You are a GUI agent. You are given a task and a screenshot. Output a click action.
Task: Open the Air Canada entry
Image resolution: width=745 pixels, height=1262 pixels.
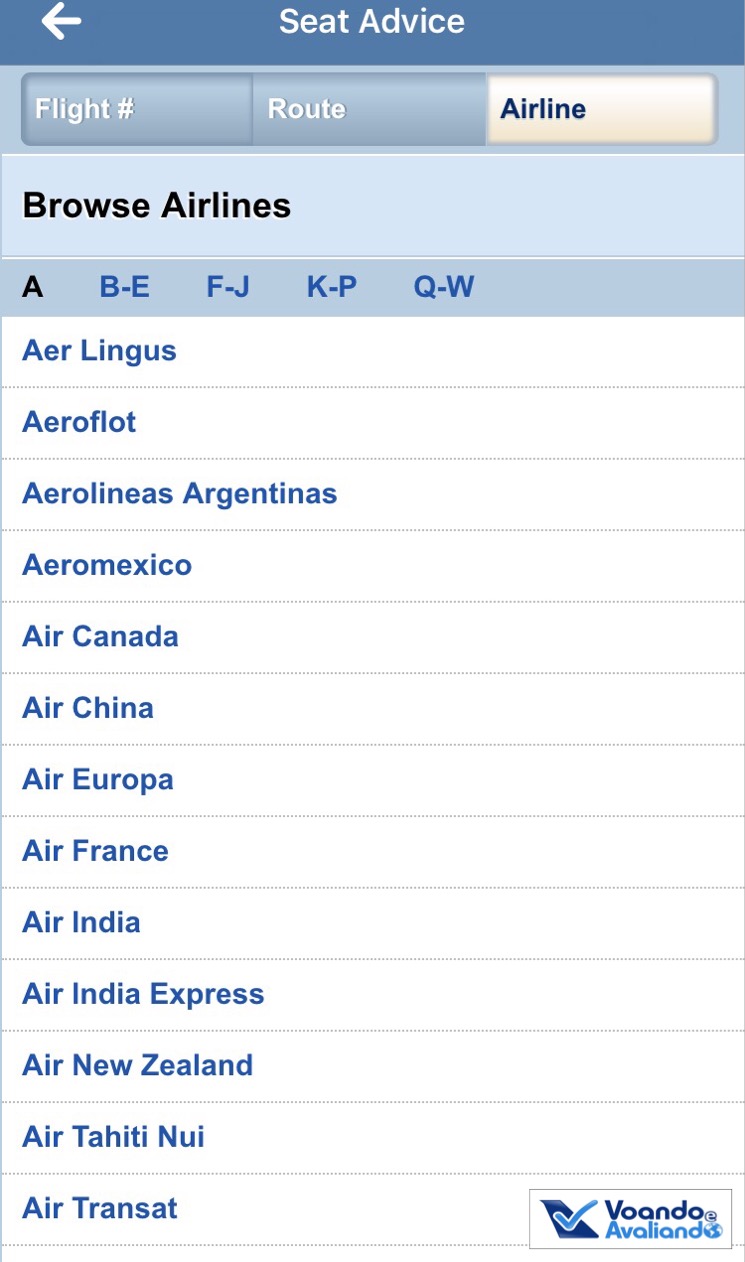click(100, 637)
